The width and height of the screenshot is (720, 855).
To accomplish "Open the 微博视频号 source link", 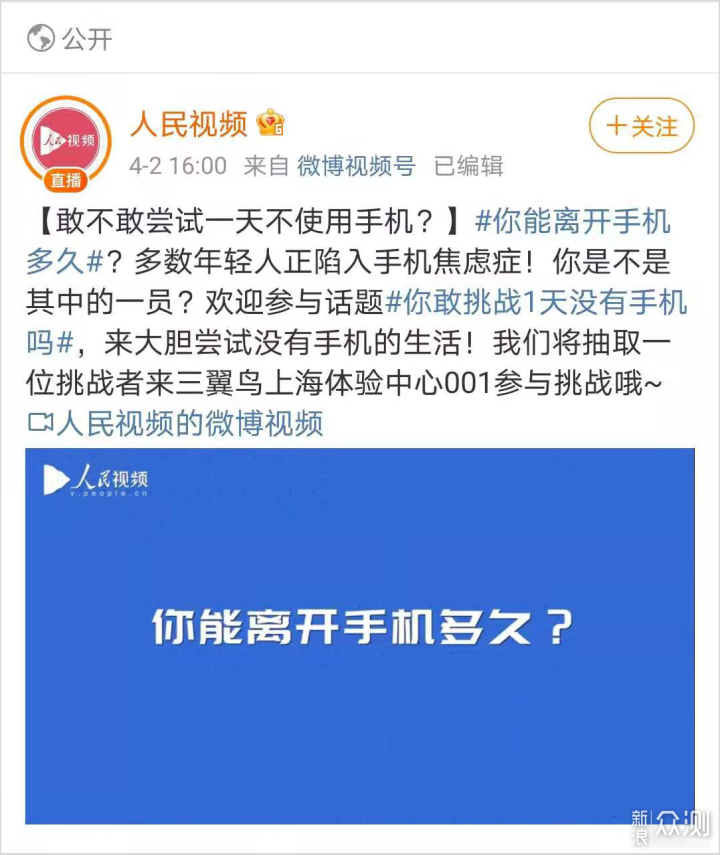I will tap(356, 166).
